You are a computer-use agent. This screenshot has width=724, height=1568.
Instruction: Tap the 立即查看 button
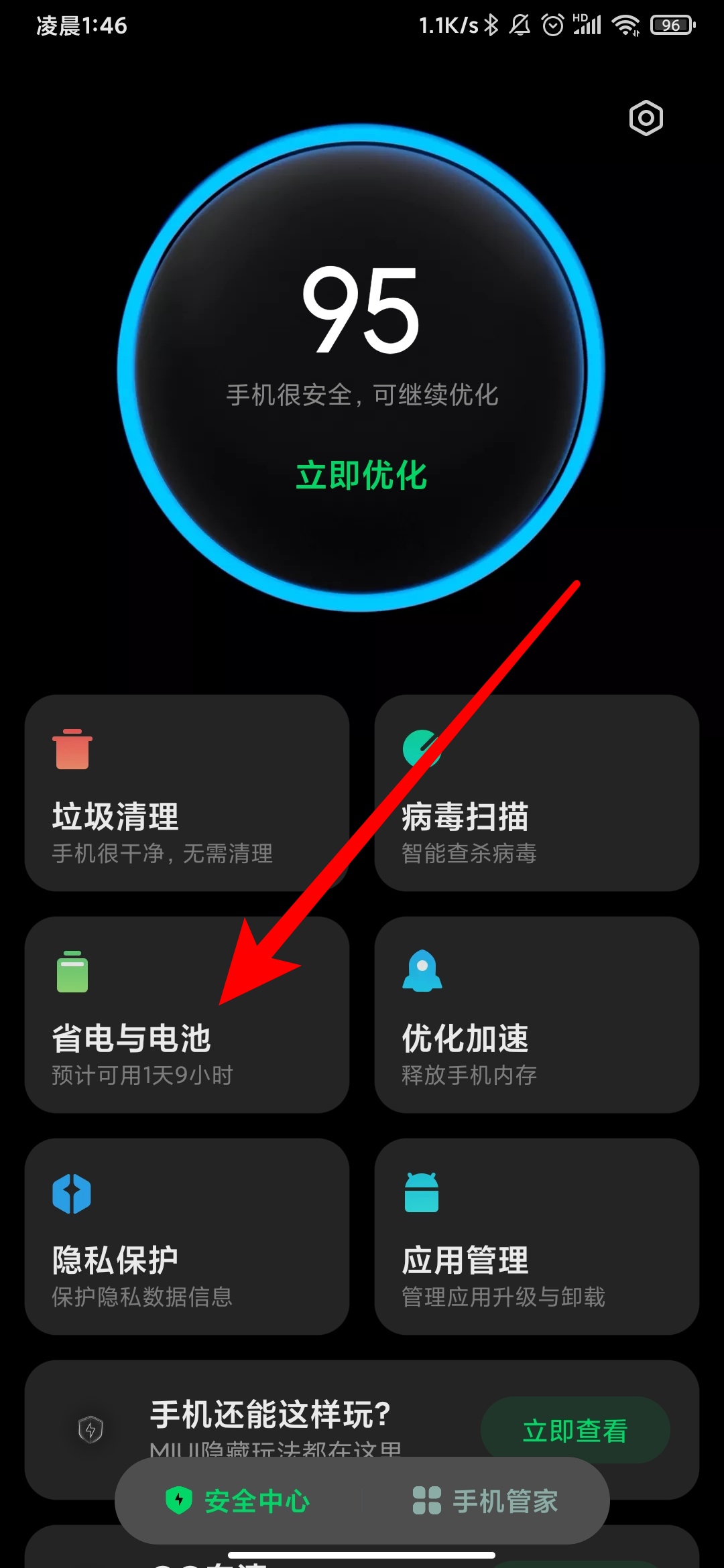click(575, 1430)
